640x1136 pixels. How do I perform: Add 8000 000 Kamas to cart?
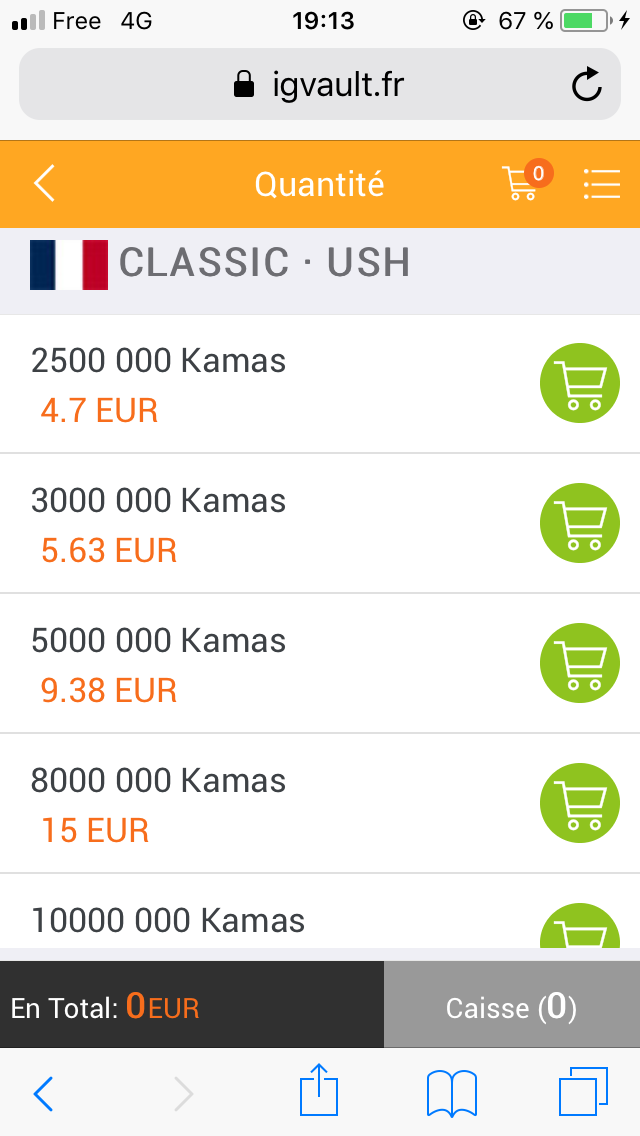580,803
